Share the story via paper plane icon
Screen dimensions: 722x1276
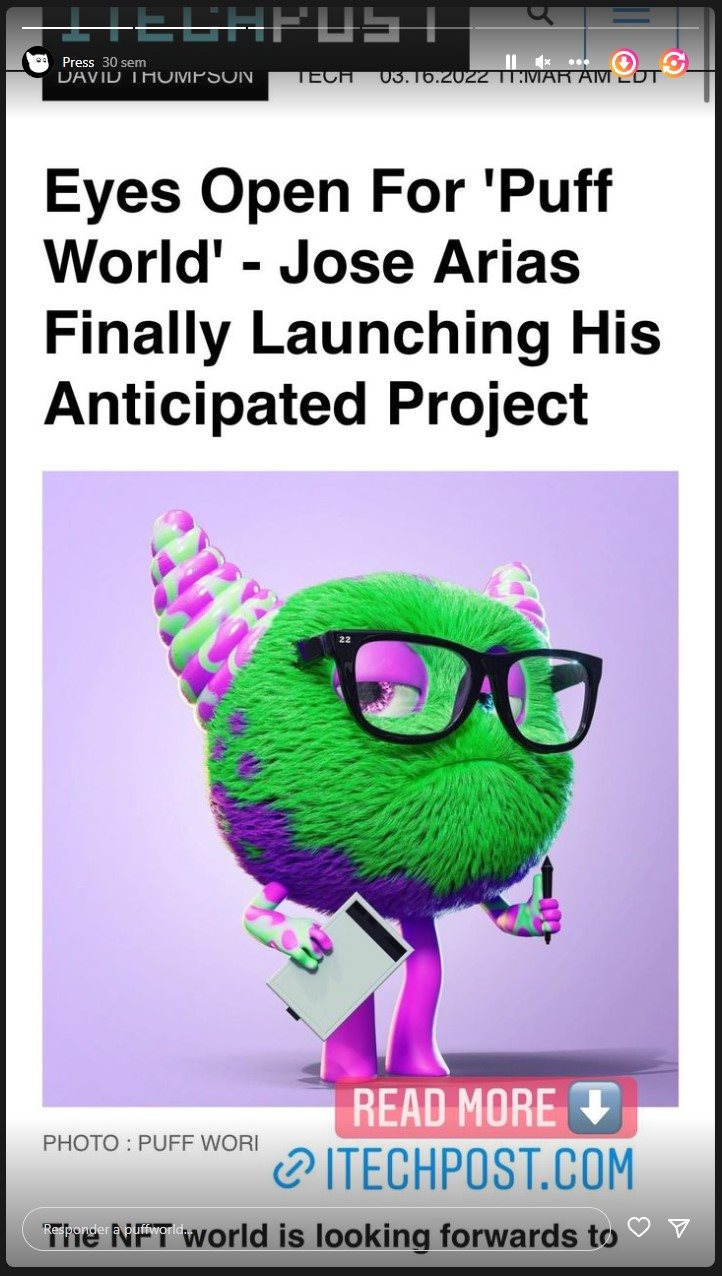[x=679, y=1227]
